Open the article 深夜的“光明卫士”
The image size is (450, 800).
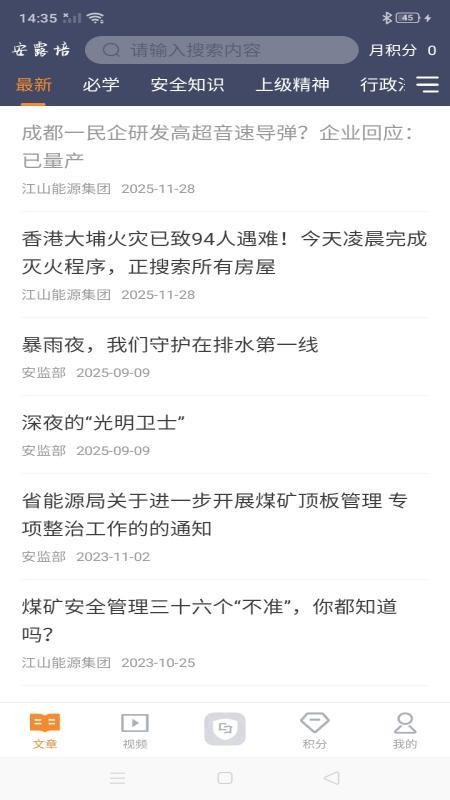pos(224,435)
